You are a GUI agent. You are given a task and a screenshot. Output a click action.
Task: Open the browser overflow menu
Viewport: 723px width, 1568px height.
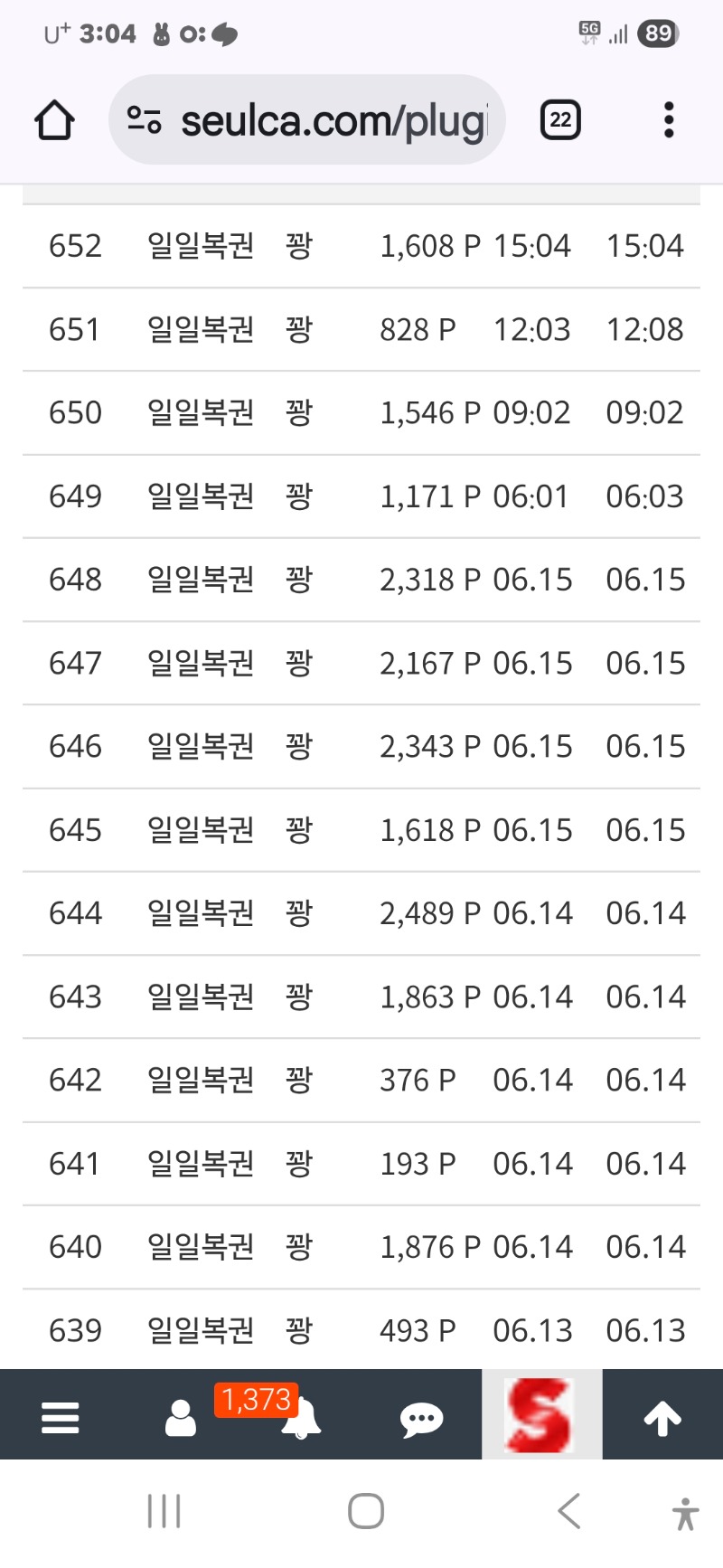tap(669, 120)
